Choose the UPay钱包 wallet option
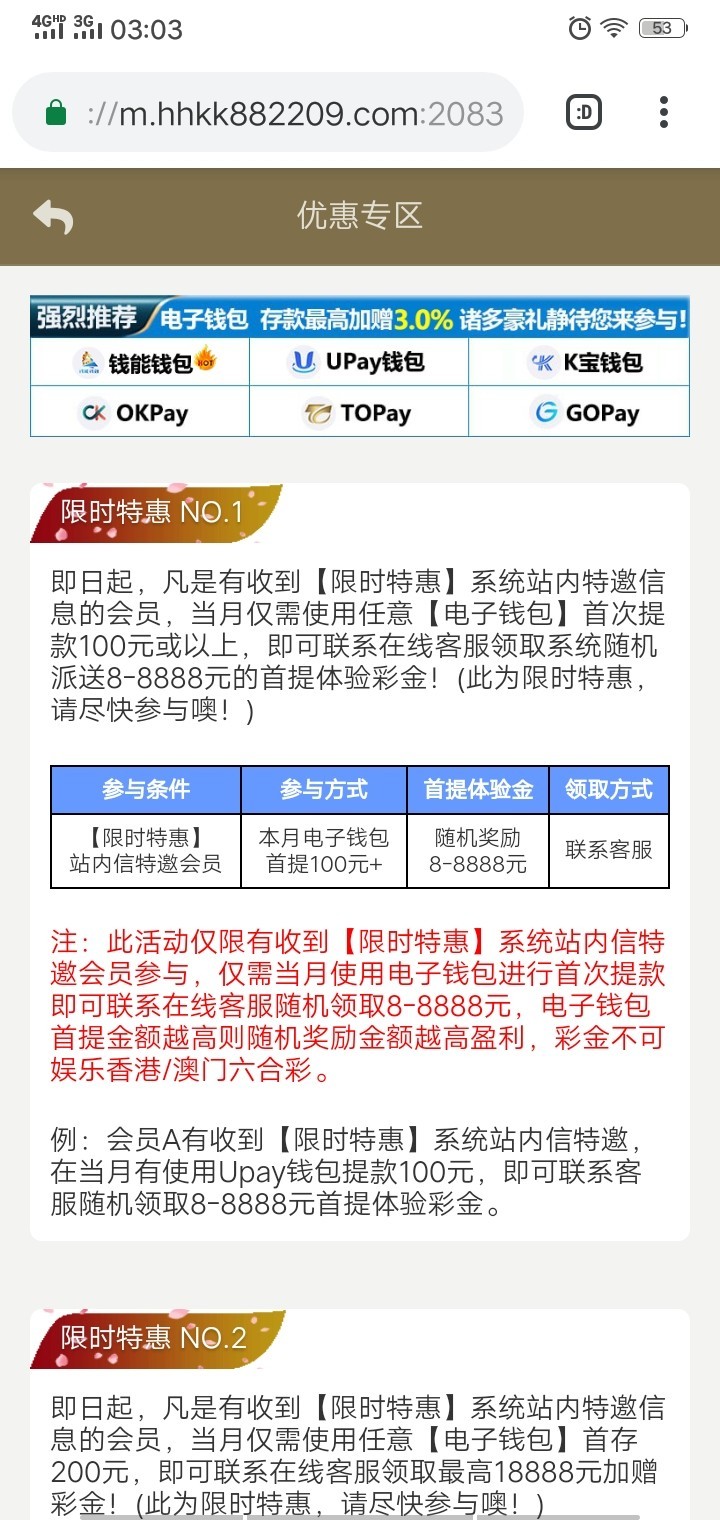720x1520 pixels. tap(358, 362)
